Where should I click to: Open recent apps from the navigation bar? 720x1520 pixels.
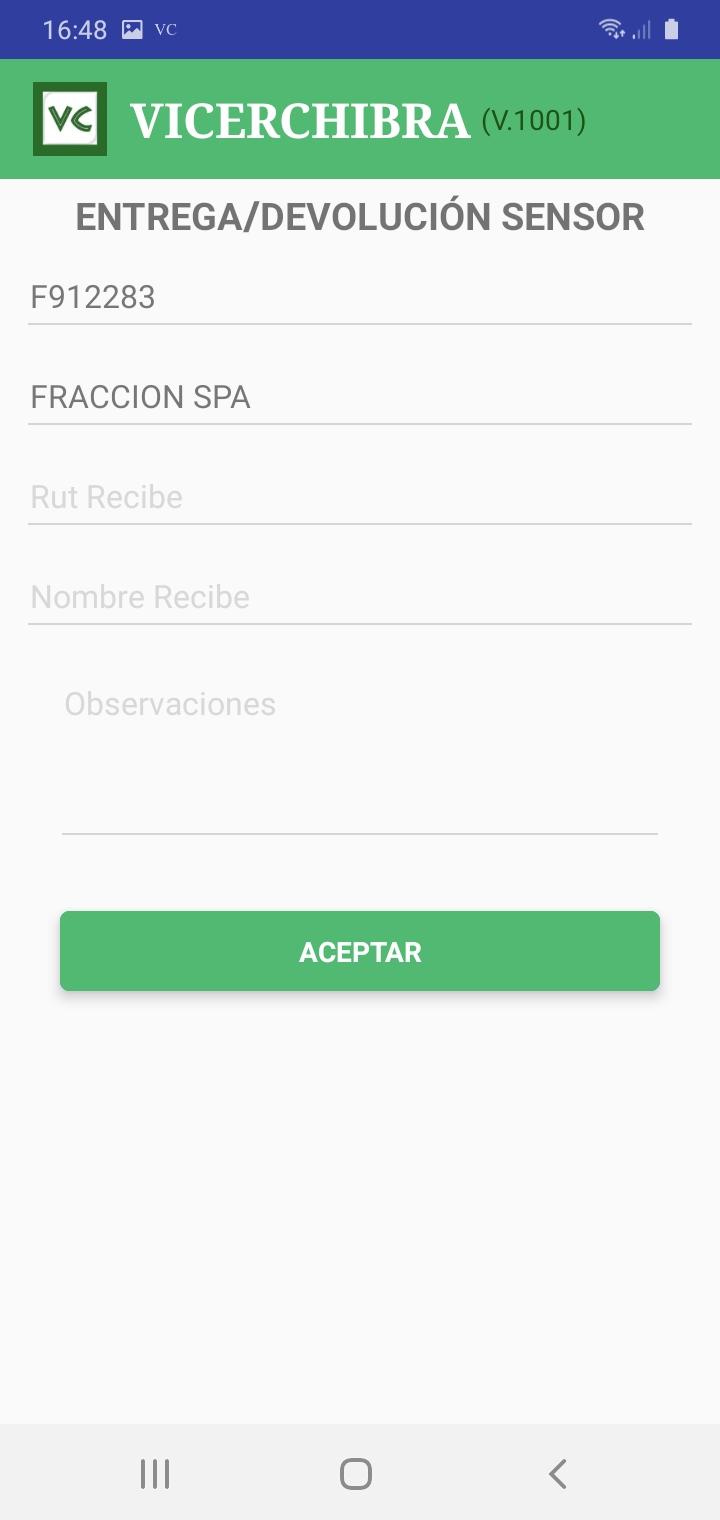[155, 1473]
